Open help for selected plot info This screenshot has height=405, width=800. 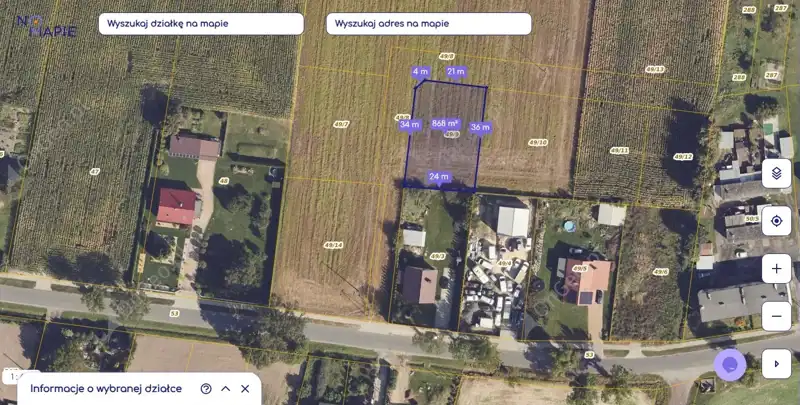click(x=206, y=388)
